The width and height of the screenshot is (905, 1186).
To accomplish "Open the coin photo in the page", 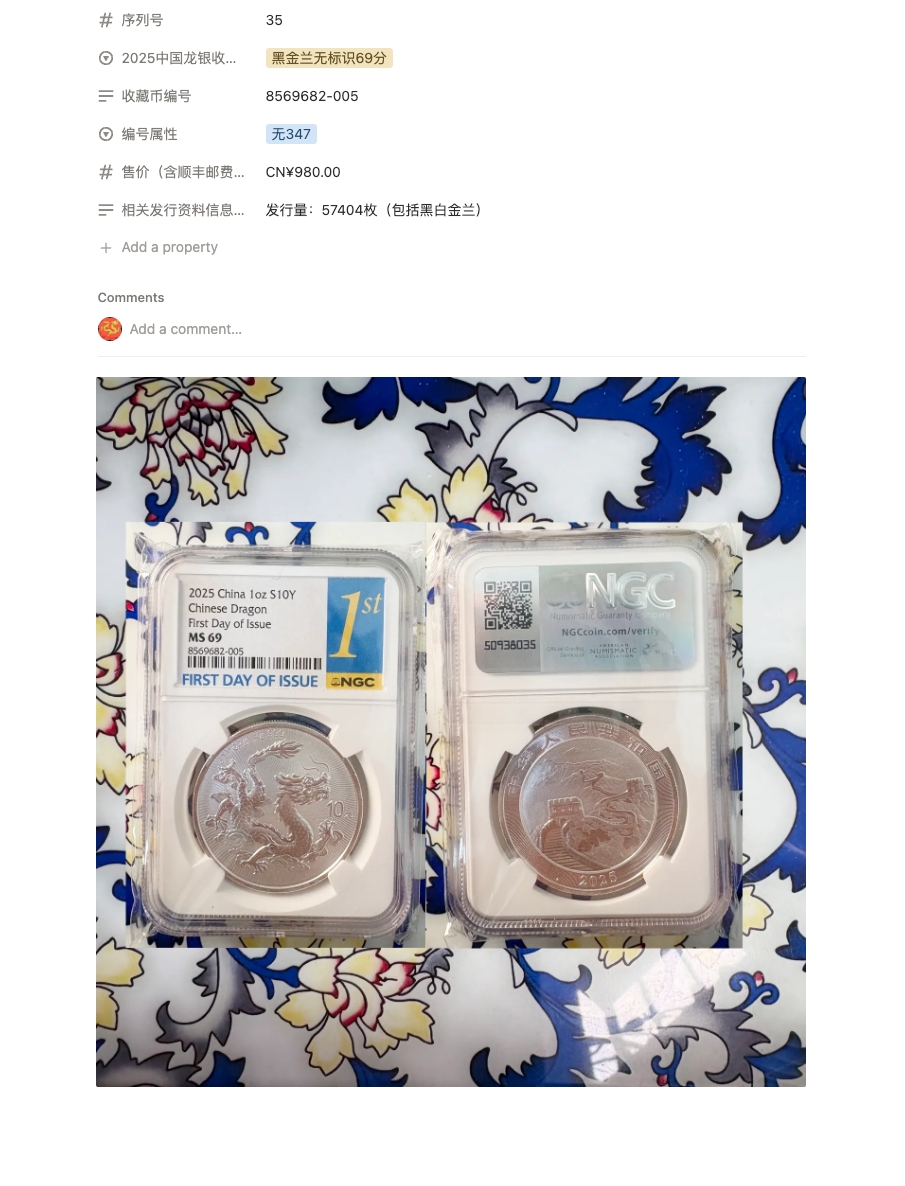I will pyautogui.click(x=451, y=732).
